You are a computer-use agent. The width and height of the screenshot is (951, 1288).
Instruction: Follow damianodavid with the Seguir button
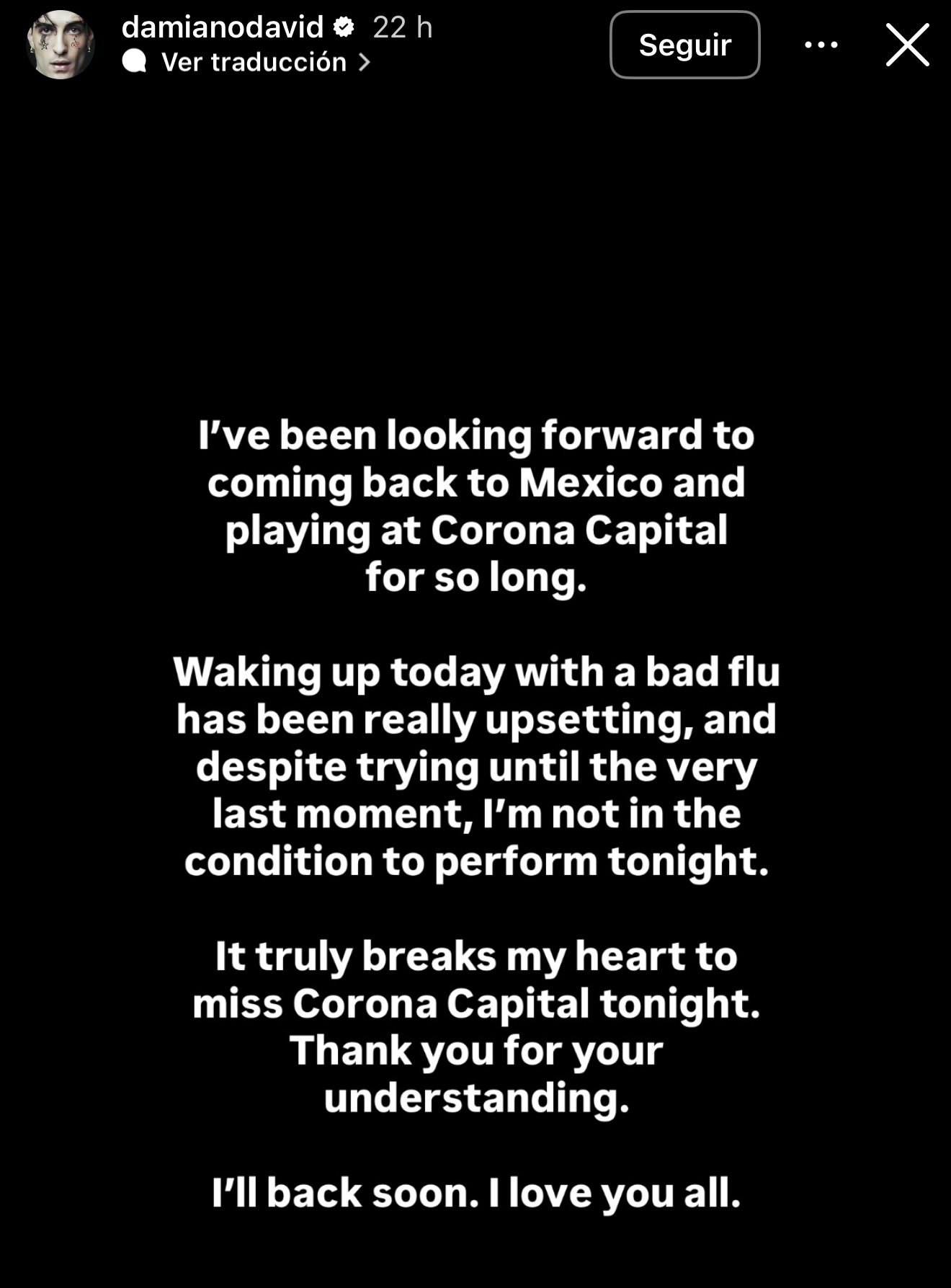(x=684, y=45)
